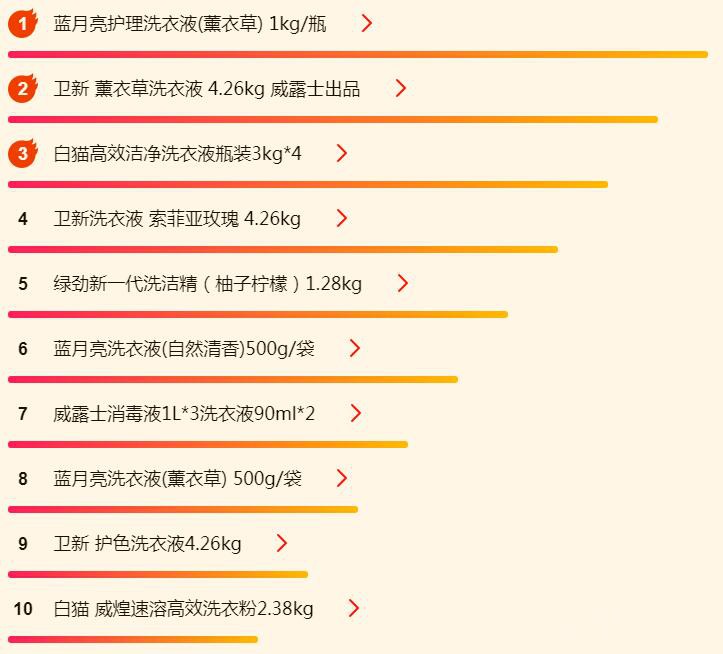View 威露士消毒液1L*3洗衣液90ml*2 item
This screenshot has width=723, height=654.
(184, 414)
